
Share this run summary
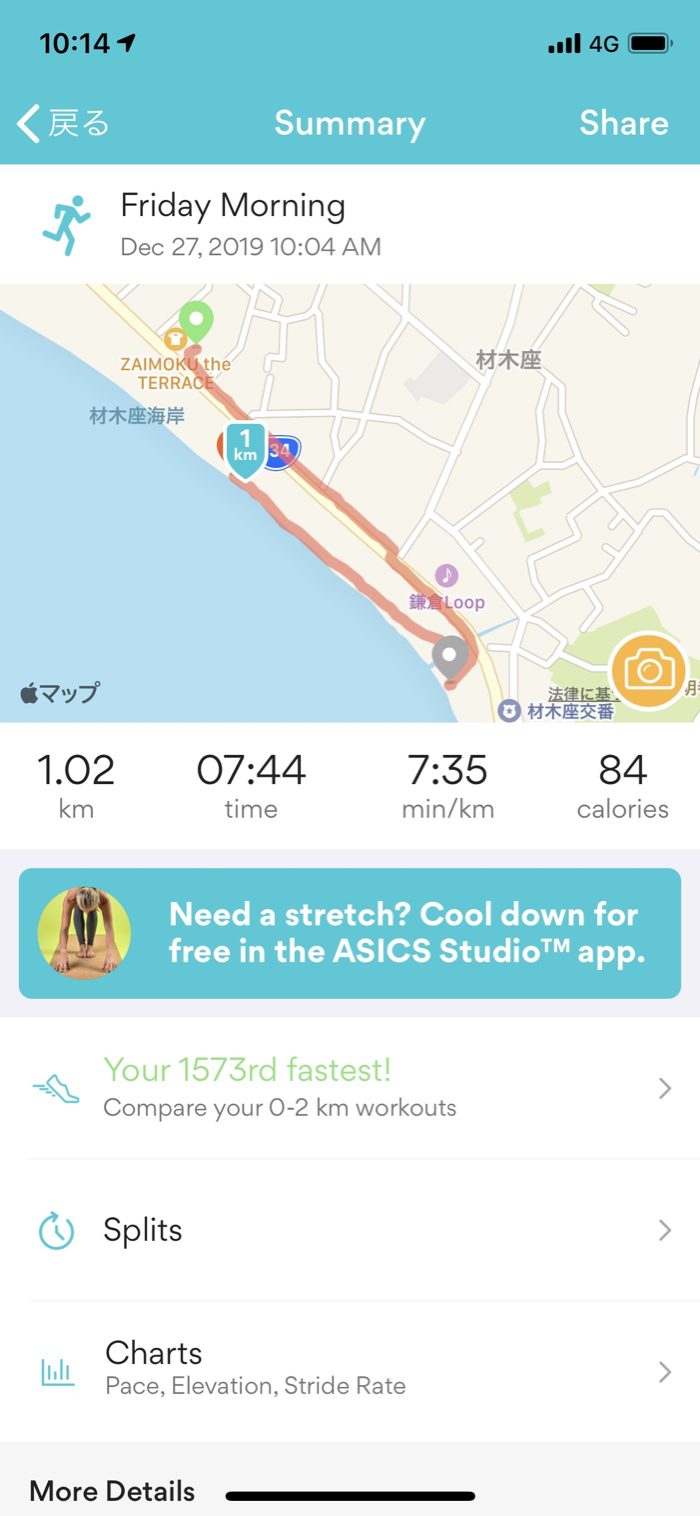point(623,123)
